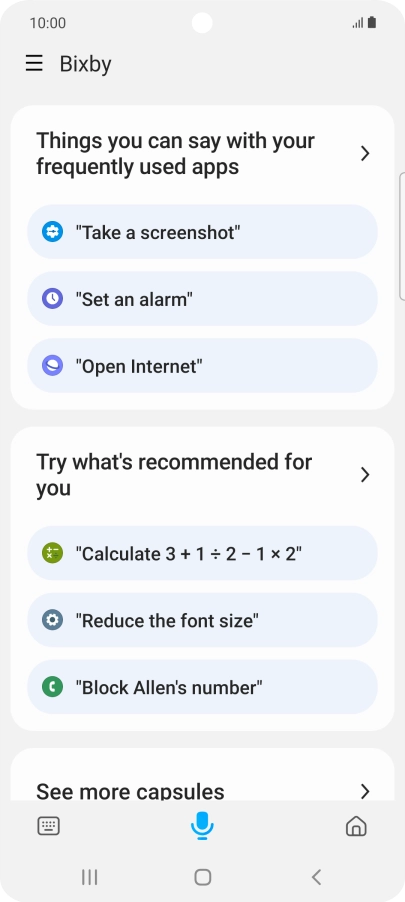405x902 pixels.
Task: Expand frequently used apps suggestions
Action: (x=365, y=154)
